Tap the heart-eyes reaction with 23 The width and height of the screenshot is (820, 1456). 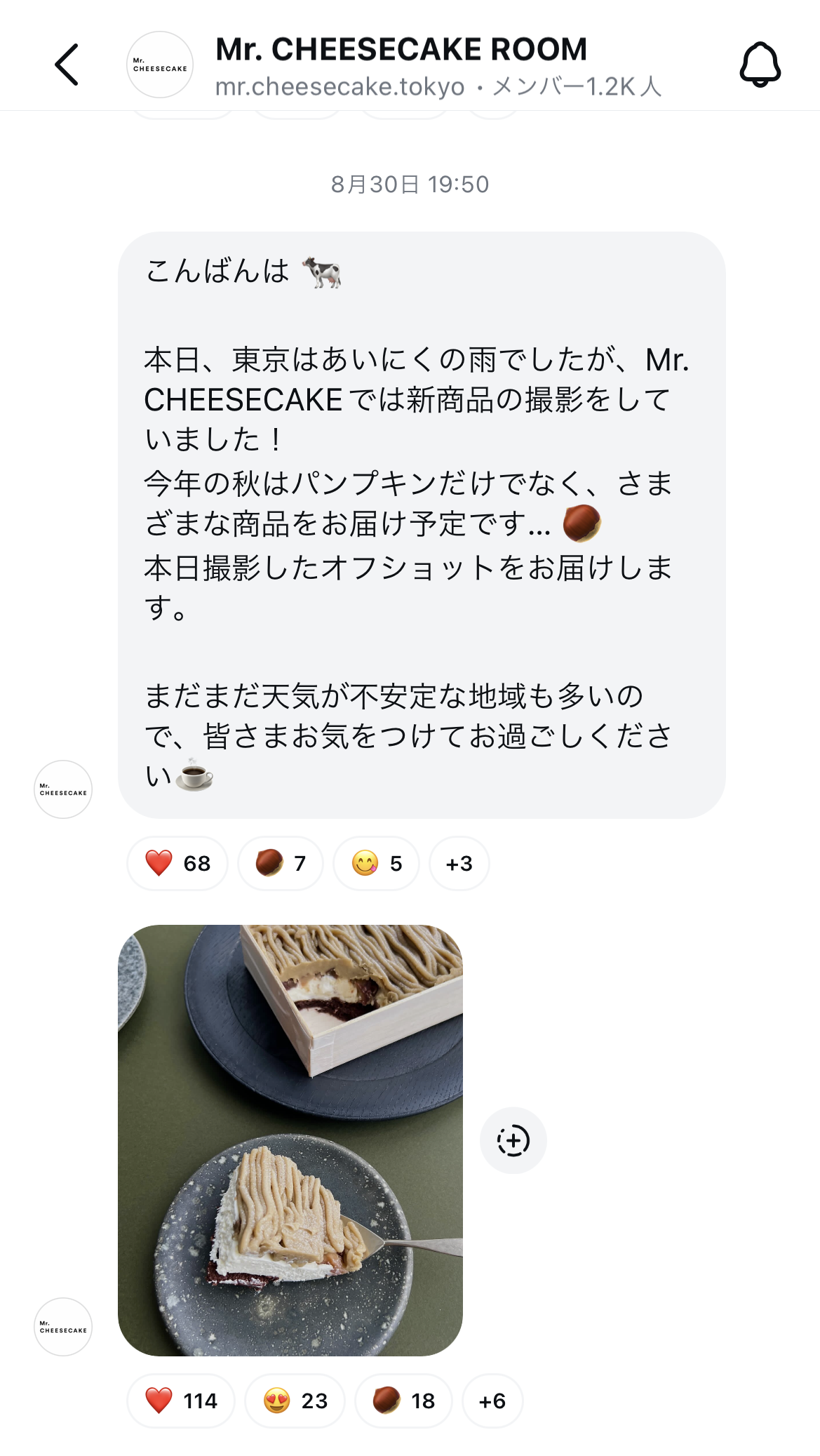pos(295,1401)
